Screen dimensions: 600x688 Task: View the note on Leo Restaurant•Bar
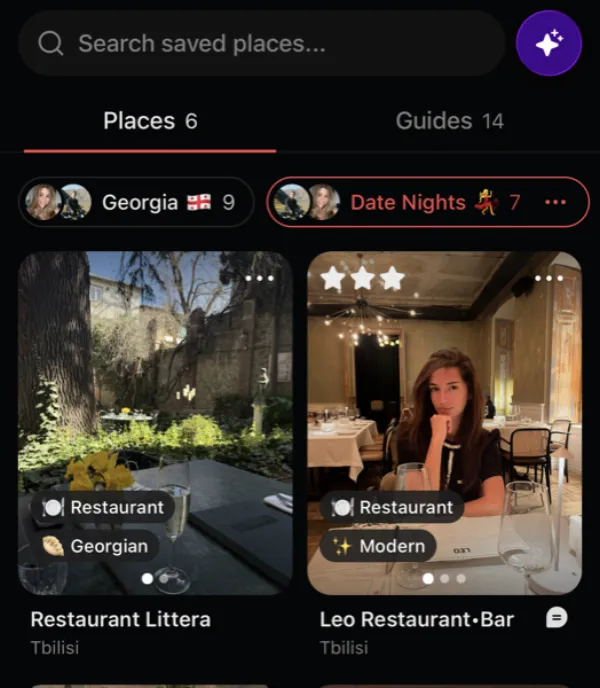pos(557,619)
